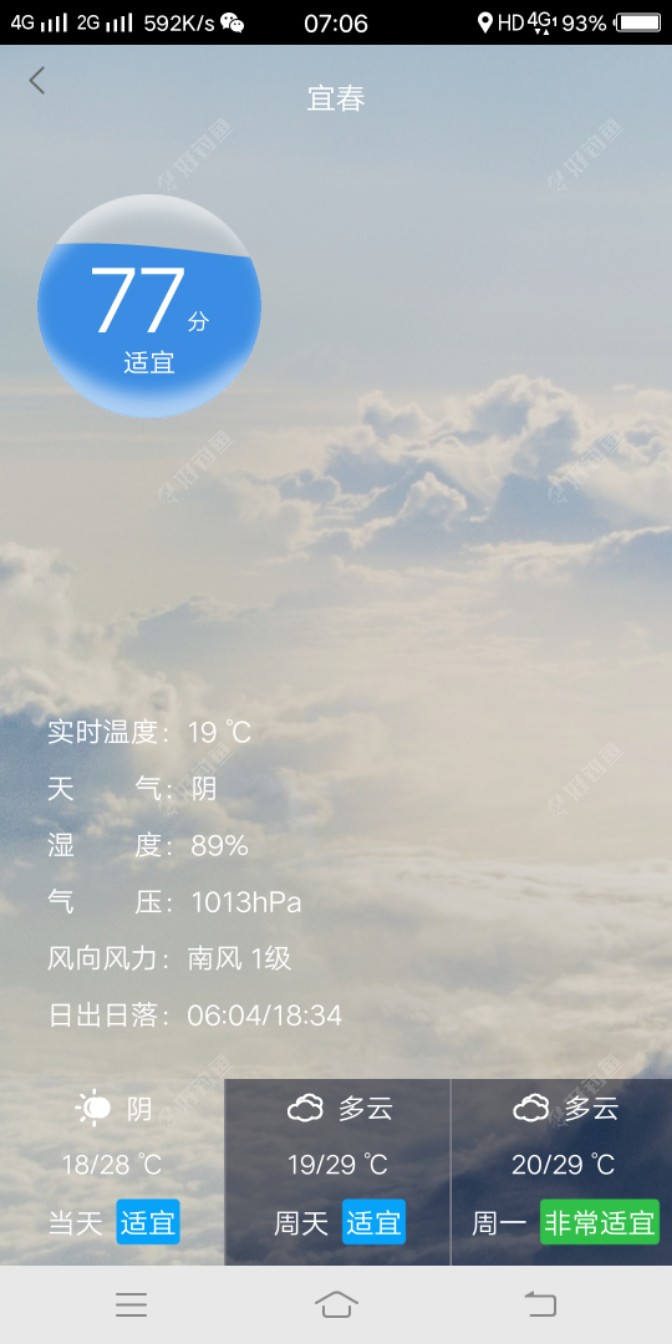Go back using the top-left arrow
The width and height of the screenshot is (672, 1344).
pos(37,81)
